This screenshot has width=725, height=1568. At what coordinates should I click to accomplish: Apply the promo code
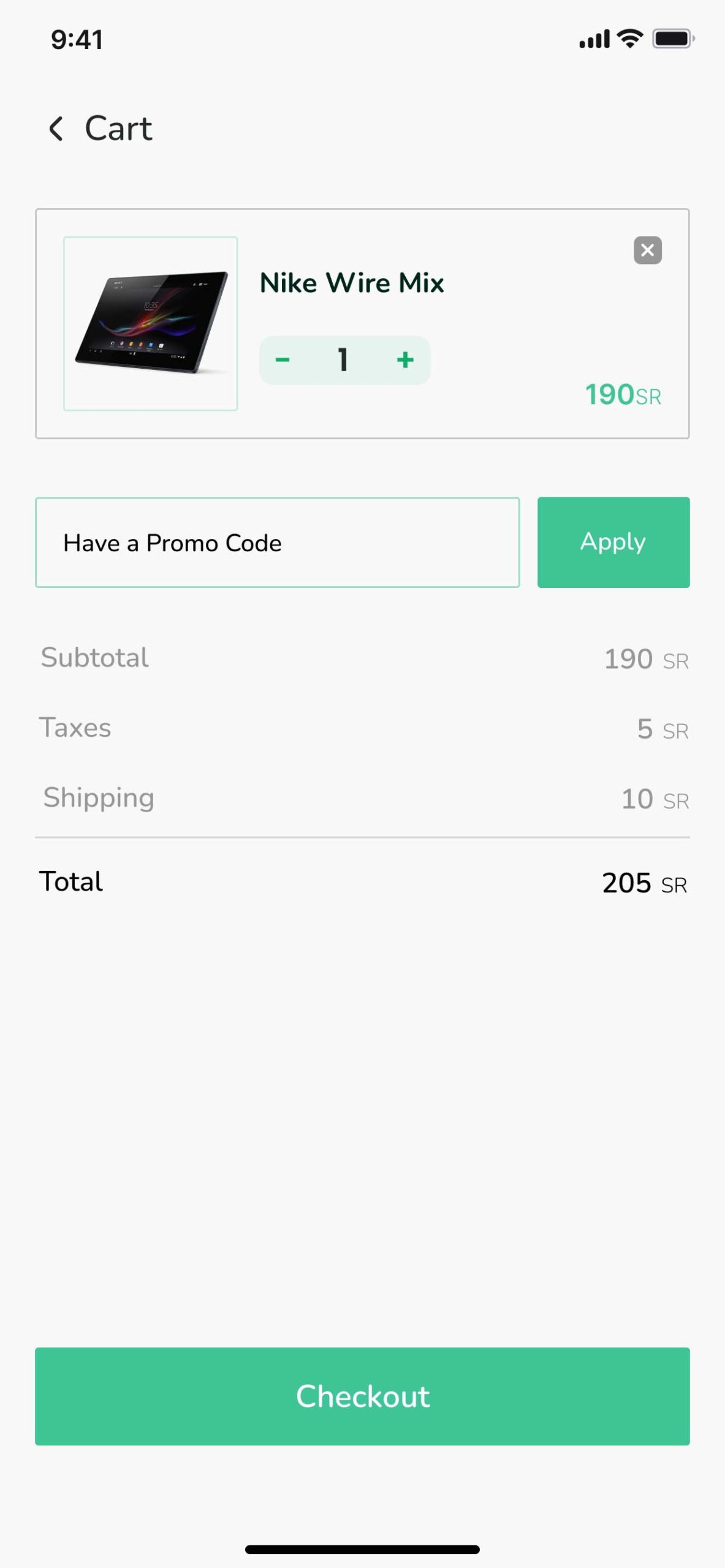point(613,542)
